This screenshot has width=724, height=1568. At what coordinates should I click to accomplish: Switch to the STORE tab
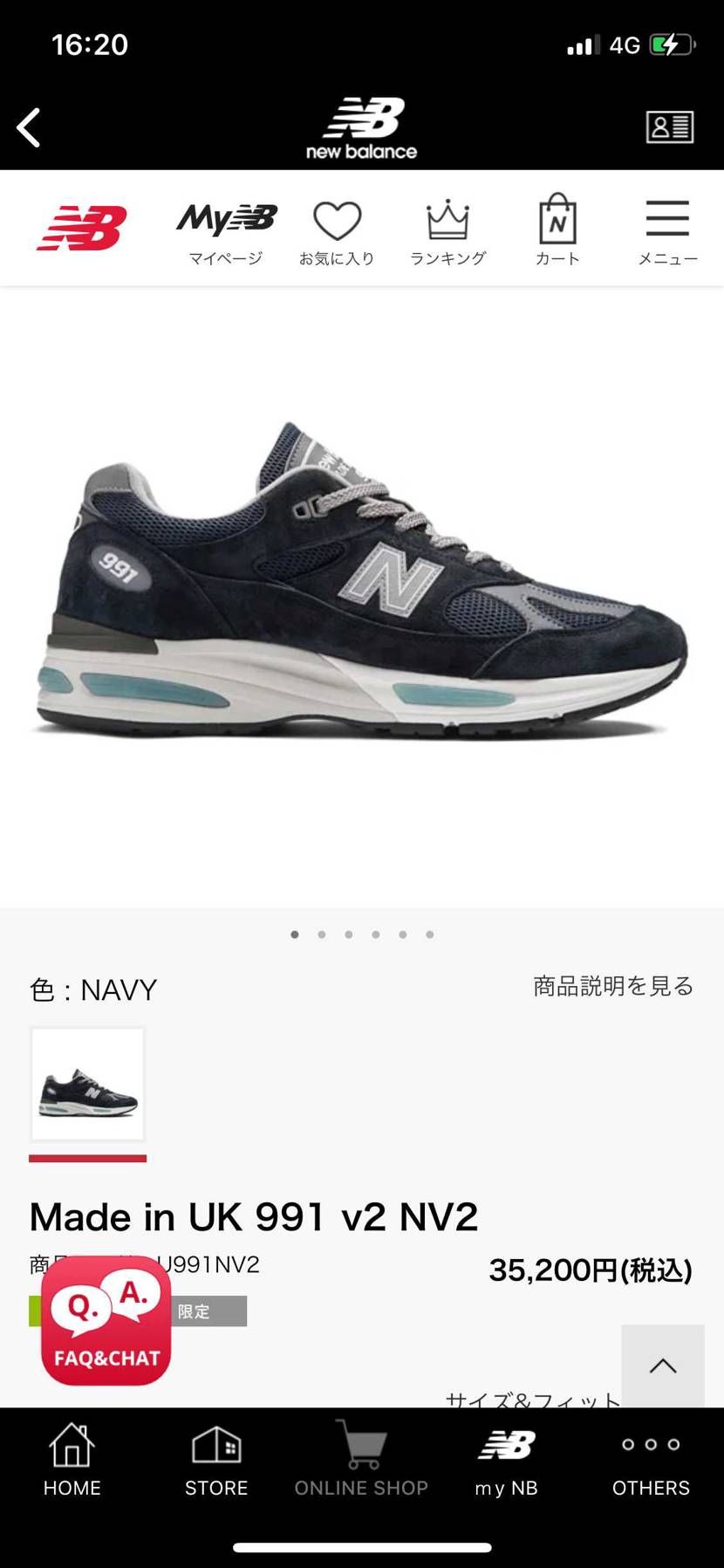coord(216,1460)
